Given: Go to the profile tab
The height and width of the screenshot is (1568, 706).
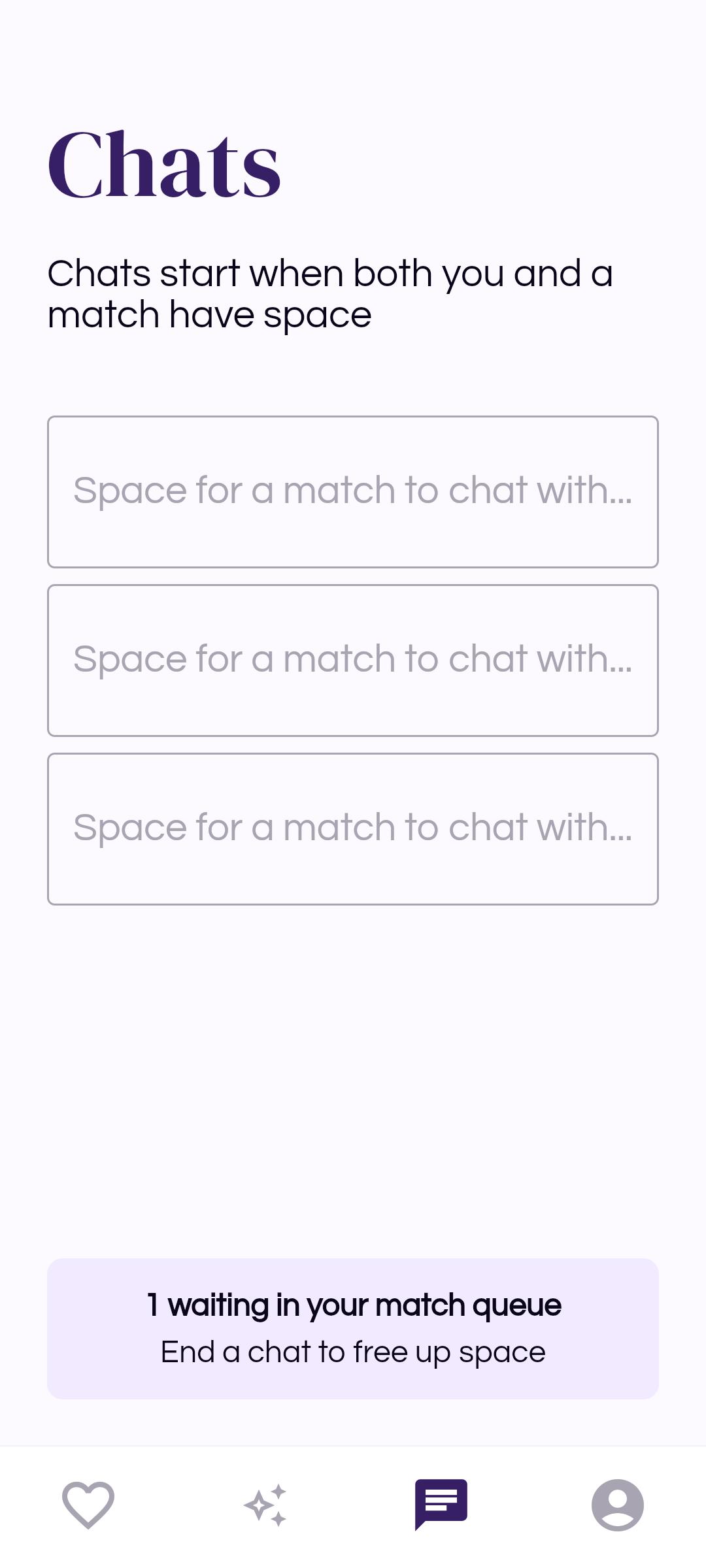Looking at the screenshot, I should (618, 1505).
